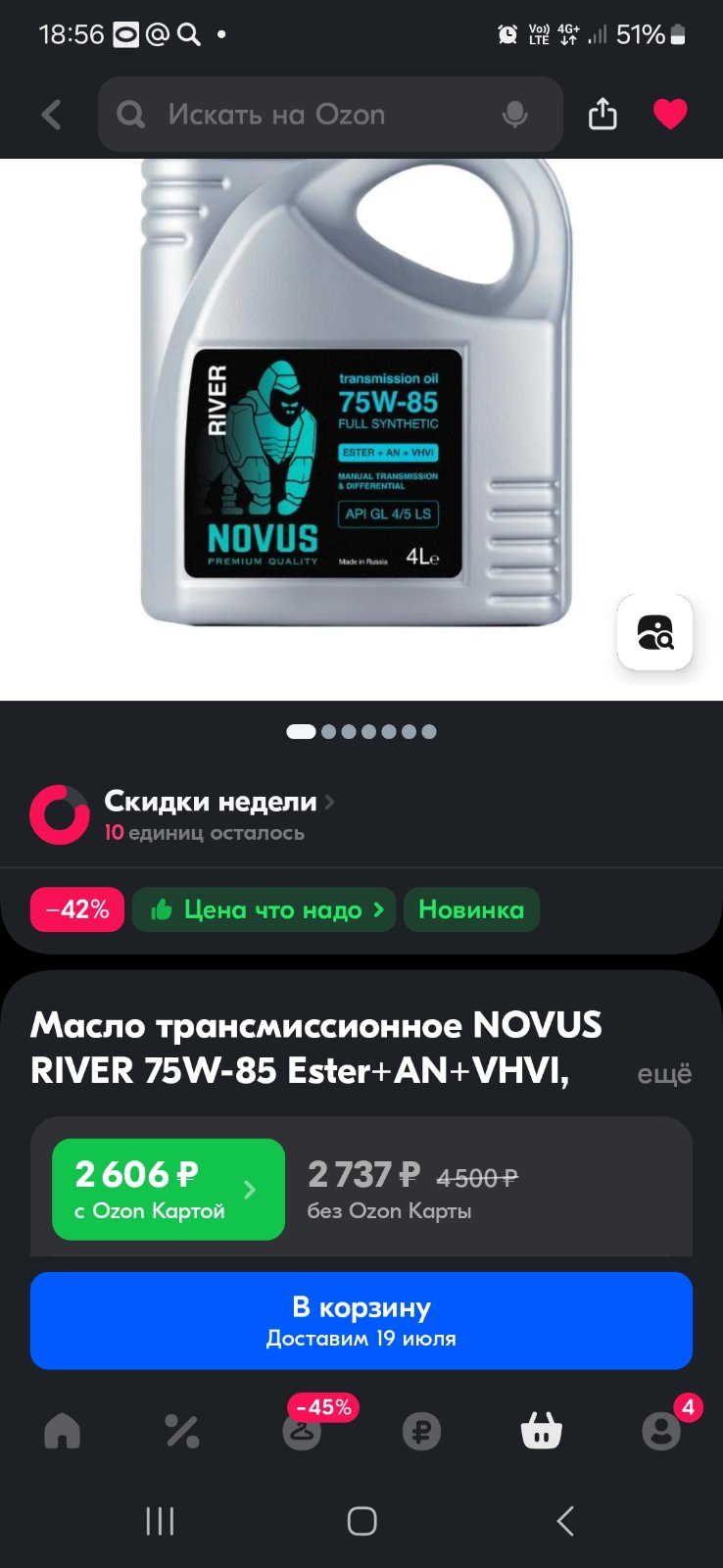
Task: Find similar items by image
Action: point(655,632)
